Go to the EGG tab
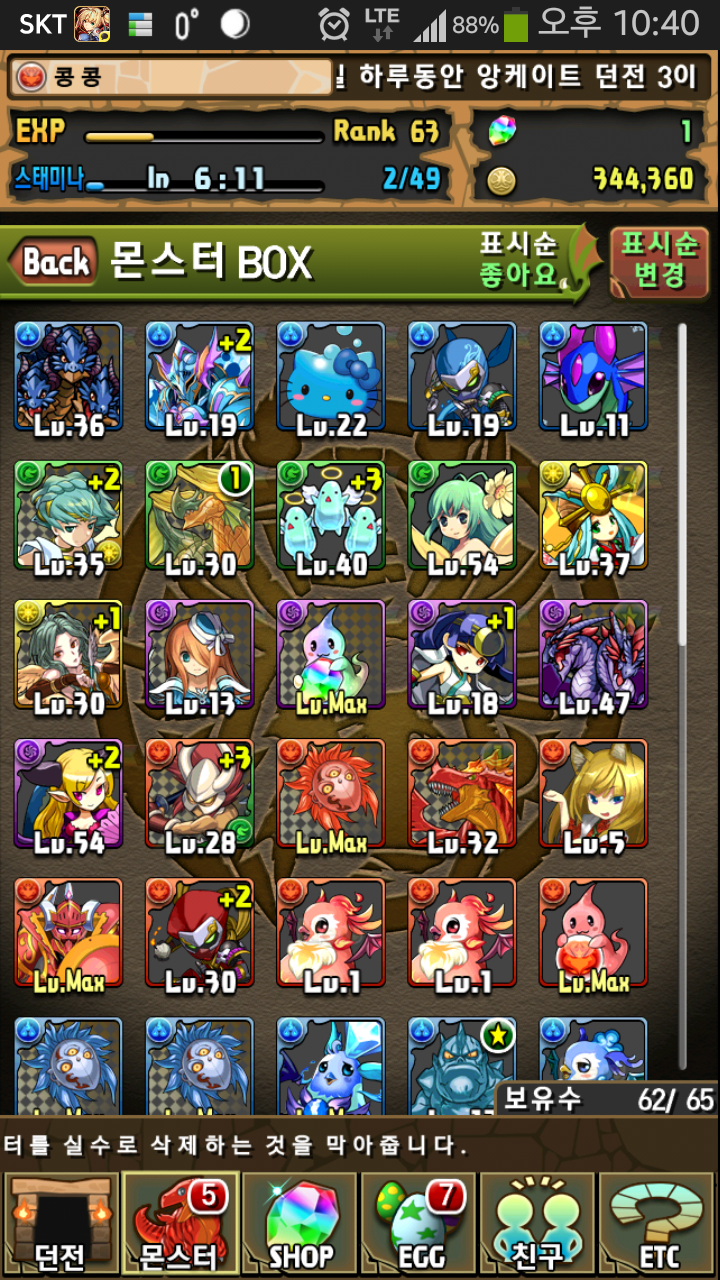Screen dimensions: 720x1280 [x=418, y=1224]
